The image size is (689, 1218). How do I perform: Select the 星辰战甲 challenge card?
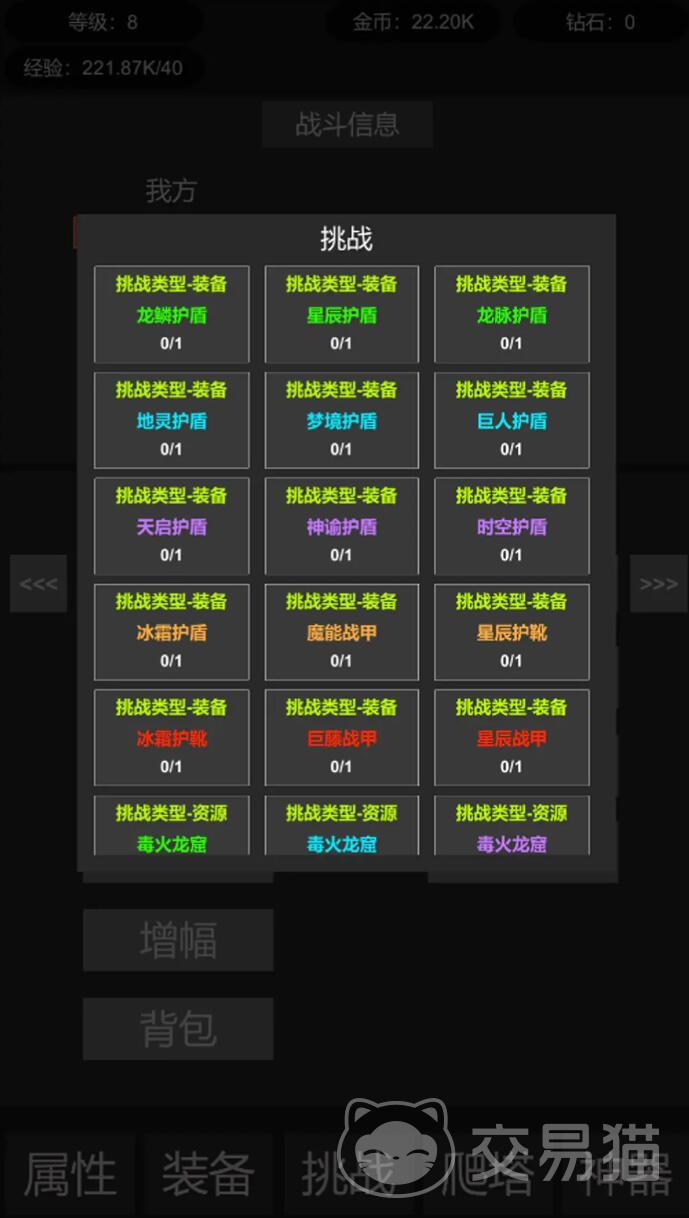[x=511, y=738]
